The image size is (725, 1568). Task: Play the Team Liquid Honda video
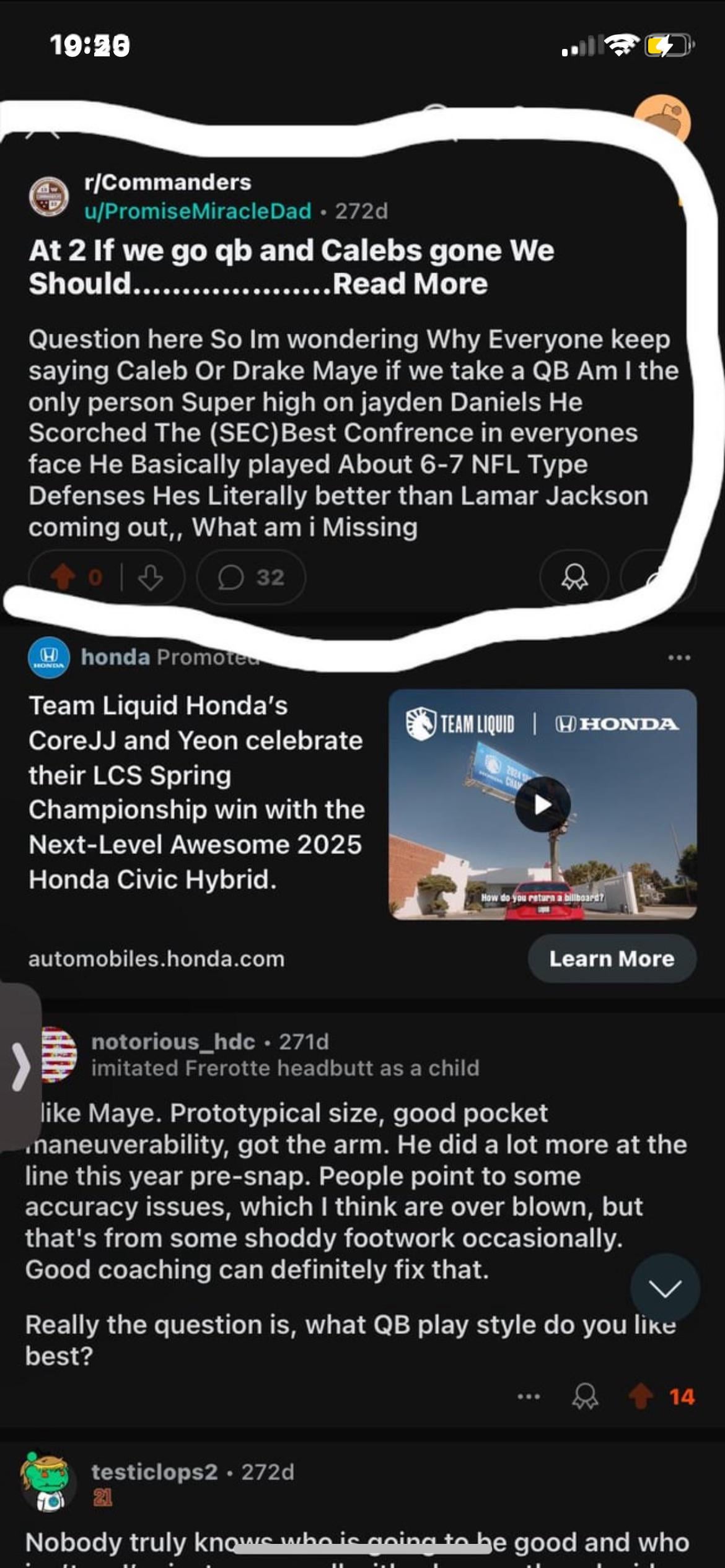[x=542, y=804]
